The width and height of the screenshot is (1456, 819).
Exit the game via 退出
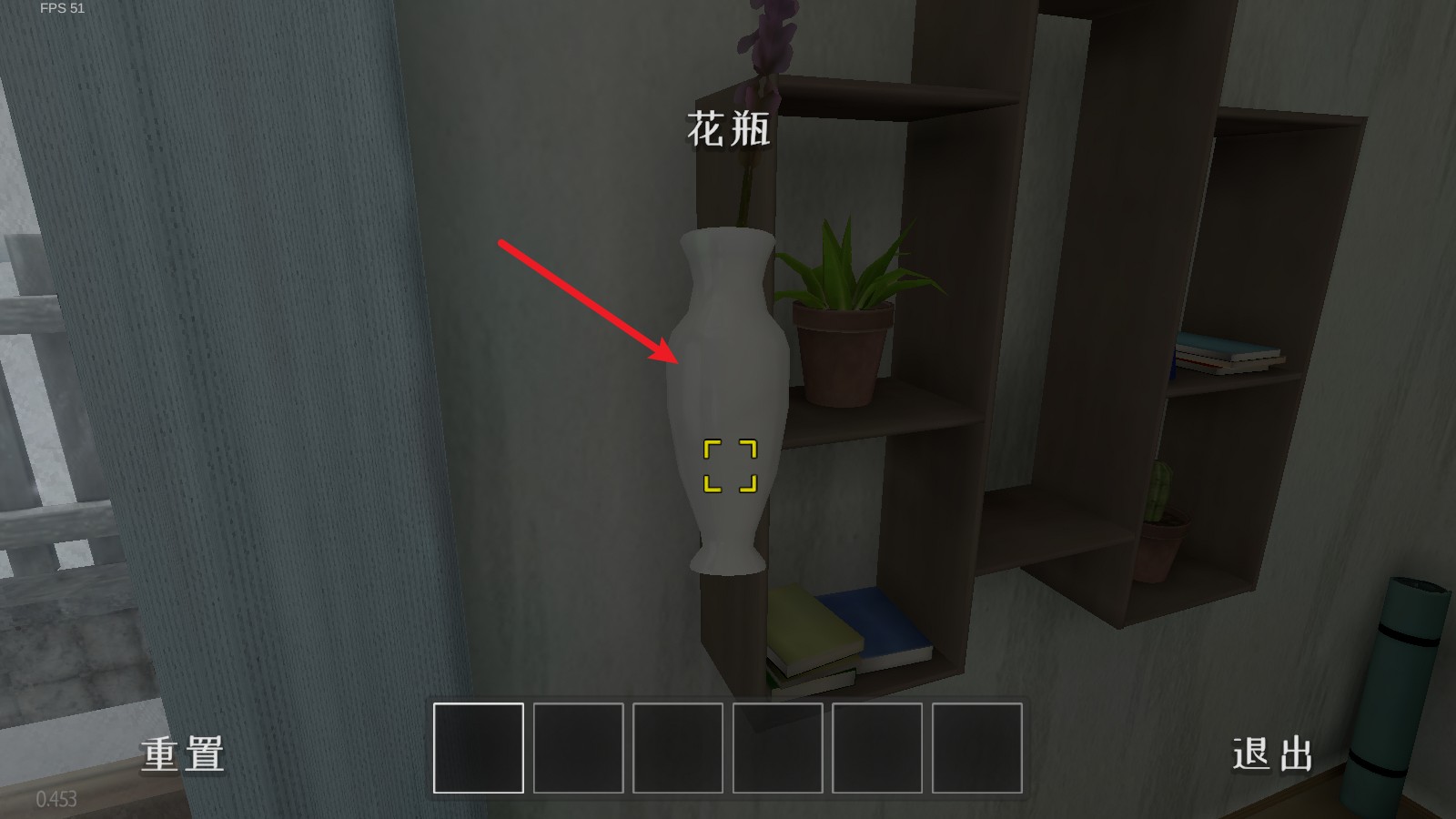1272,754
